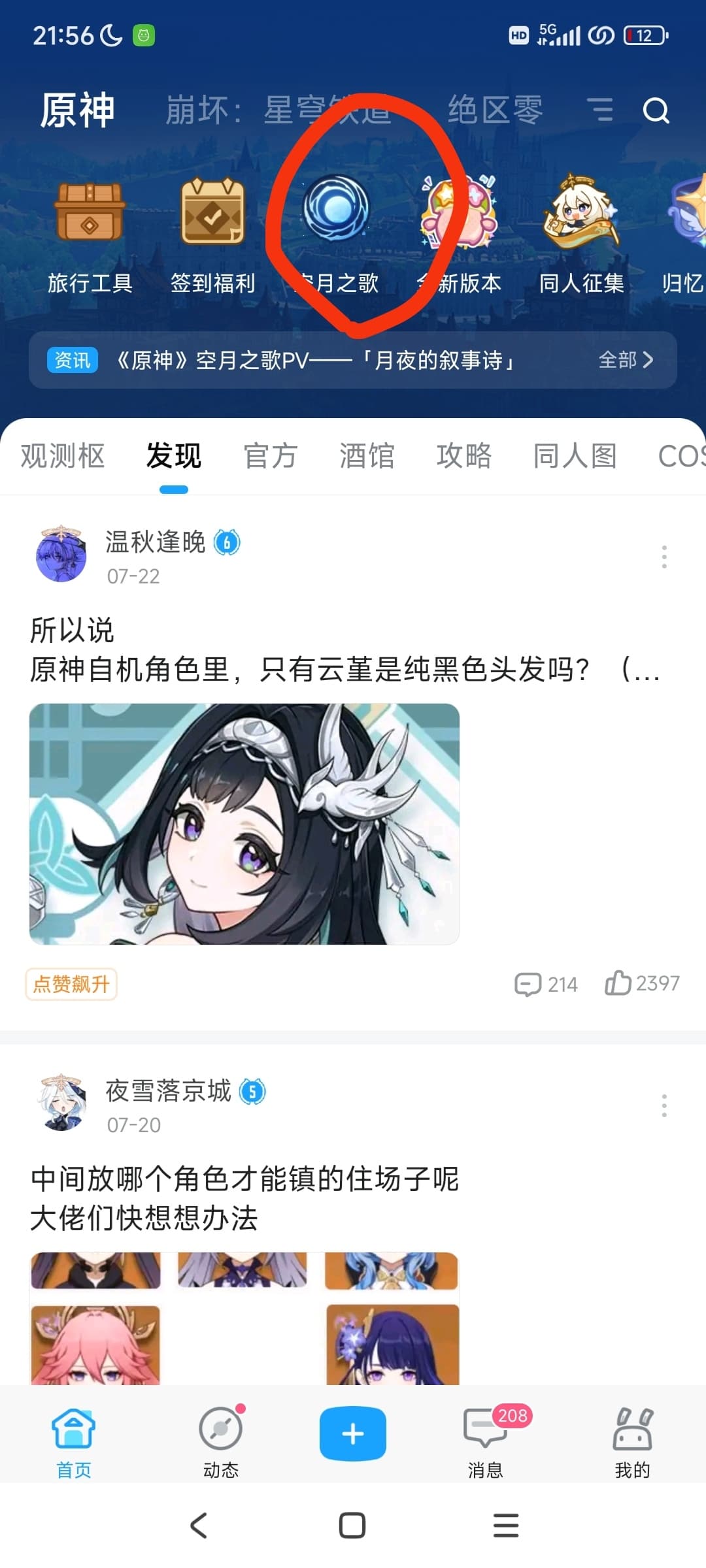706x1568 pixels.
Task: Switch to the 同人图 tab
Action: [x=575, y=456]
